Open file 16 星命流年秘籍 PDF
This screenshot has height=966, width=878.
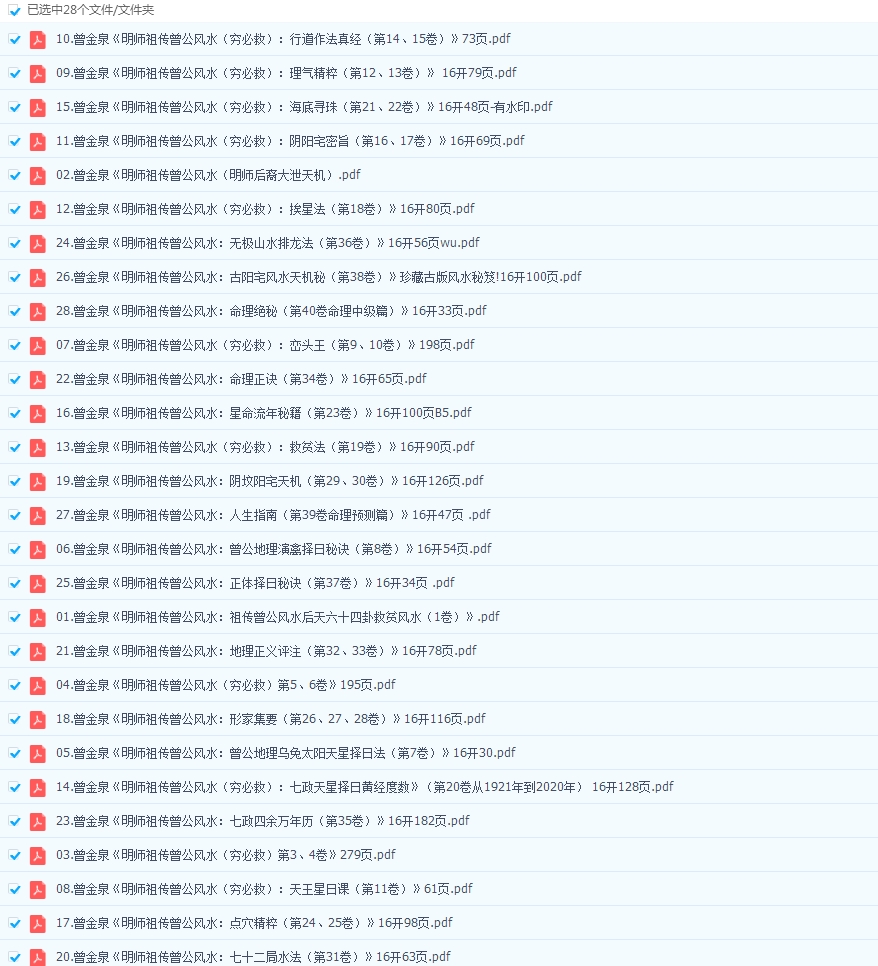[263, 413]
